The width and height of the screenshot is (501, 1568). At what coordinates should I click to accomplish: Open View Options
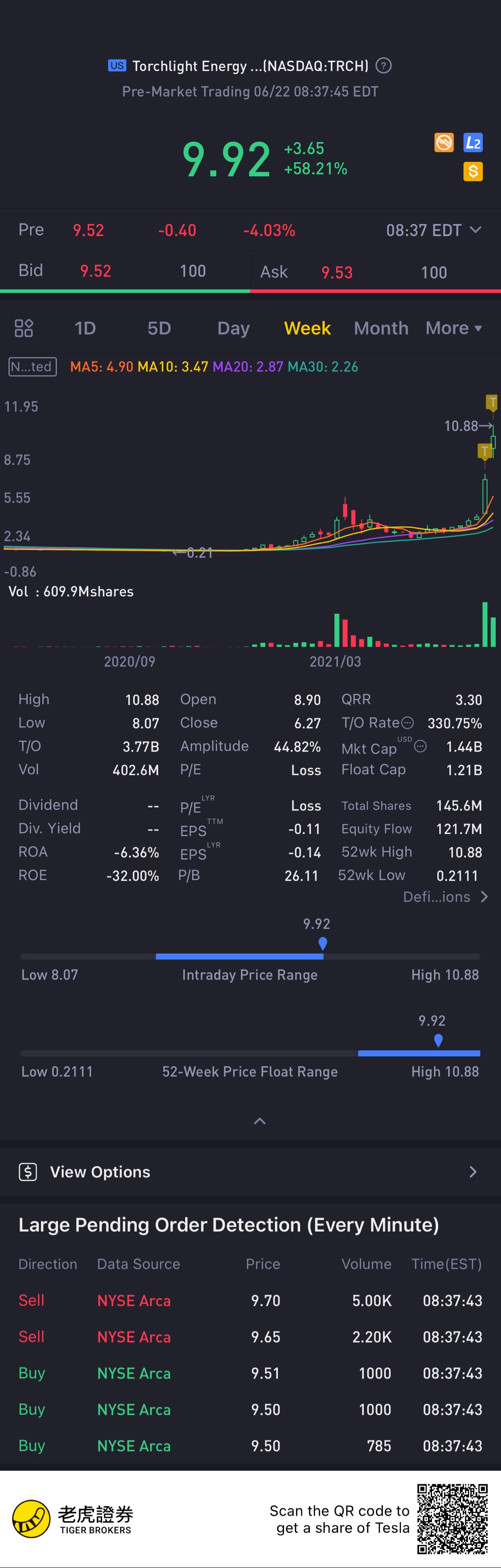tap(250, 1172)
